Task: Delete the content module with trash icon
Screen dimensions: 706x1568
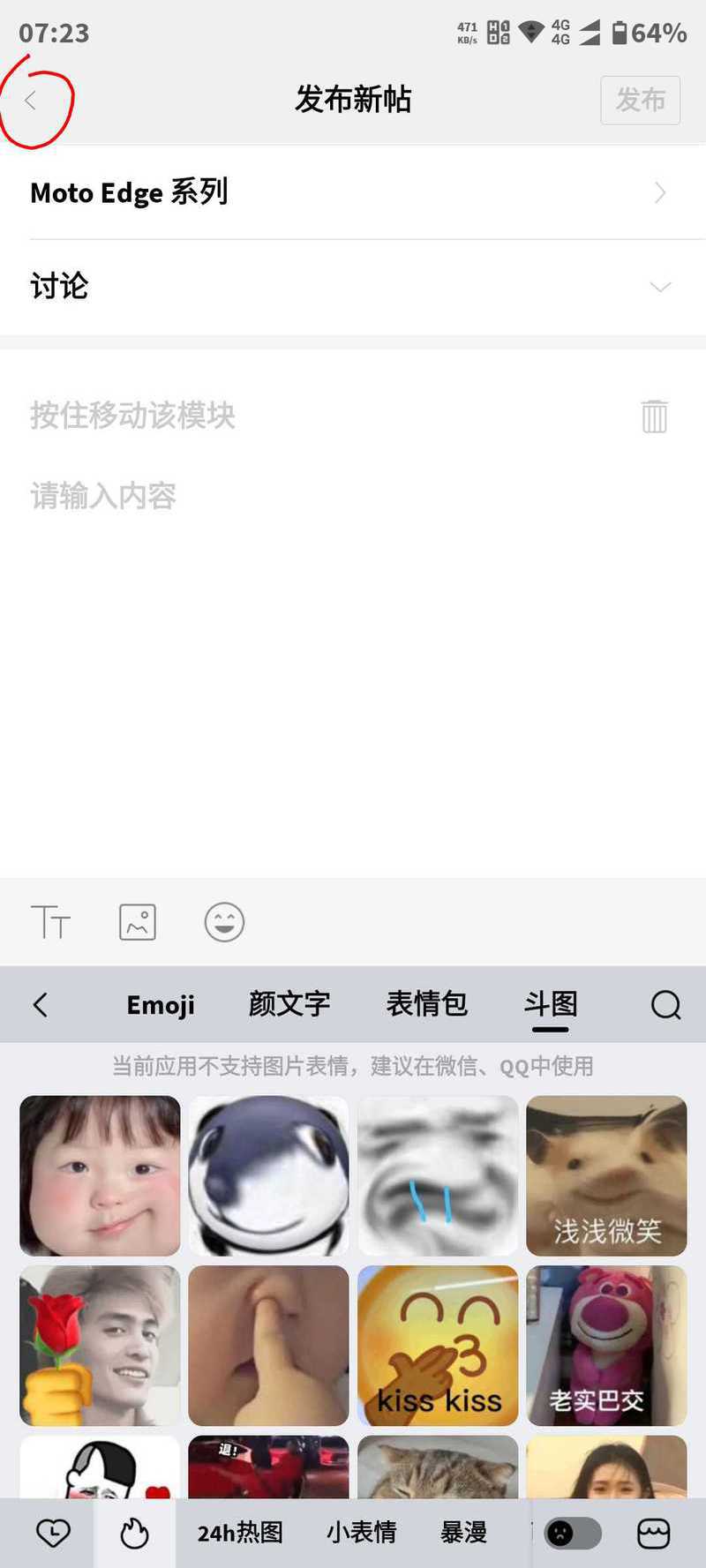Action: click(x=654, y=416)
